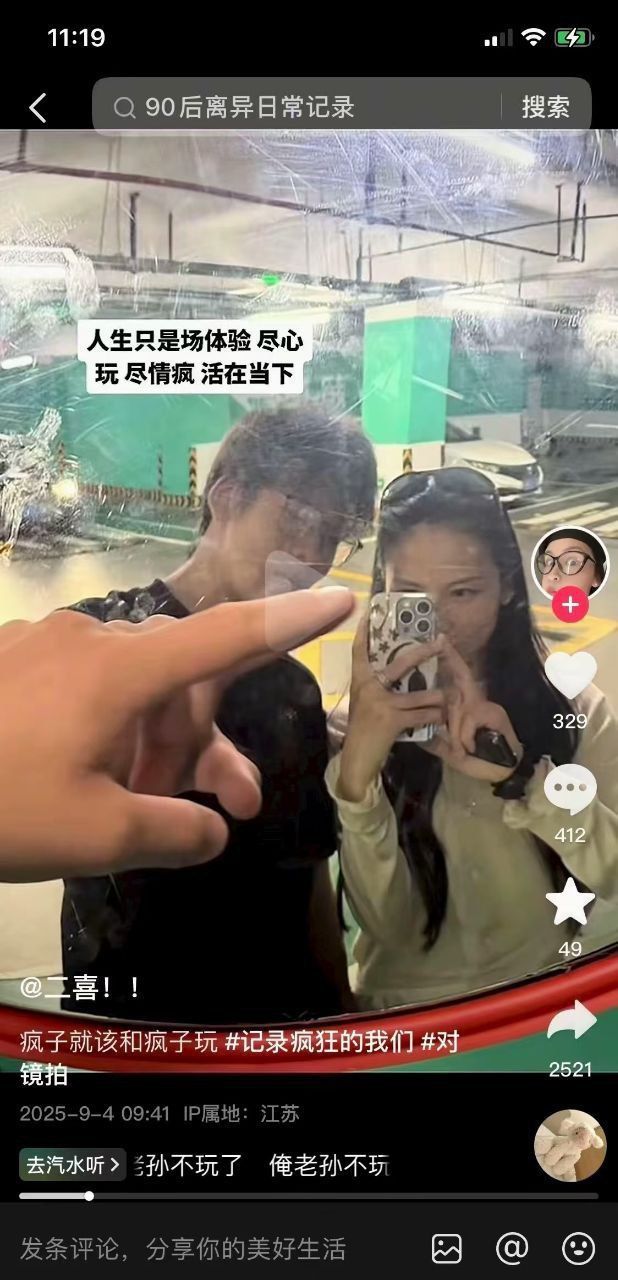618x1280 pixels.
Task: Like this video with the heart
Action: click(570, 675)
